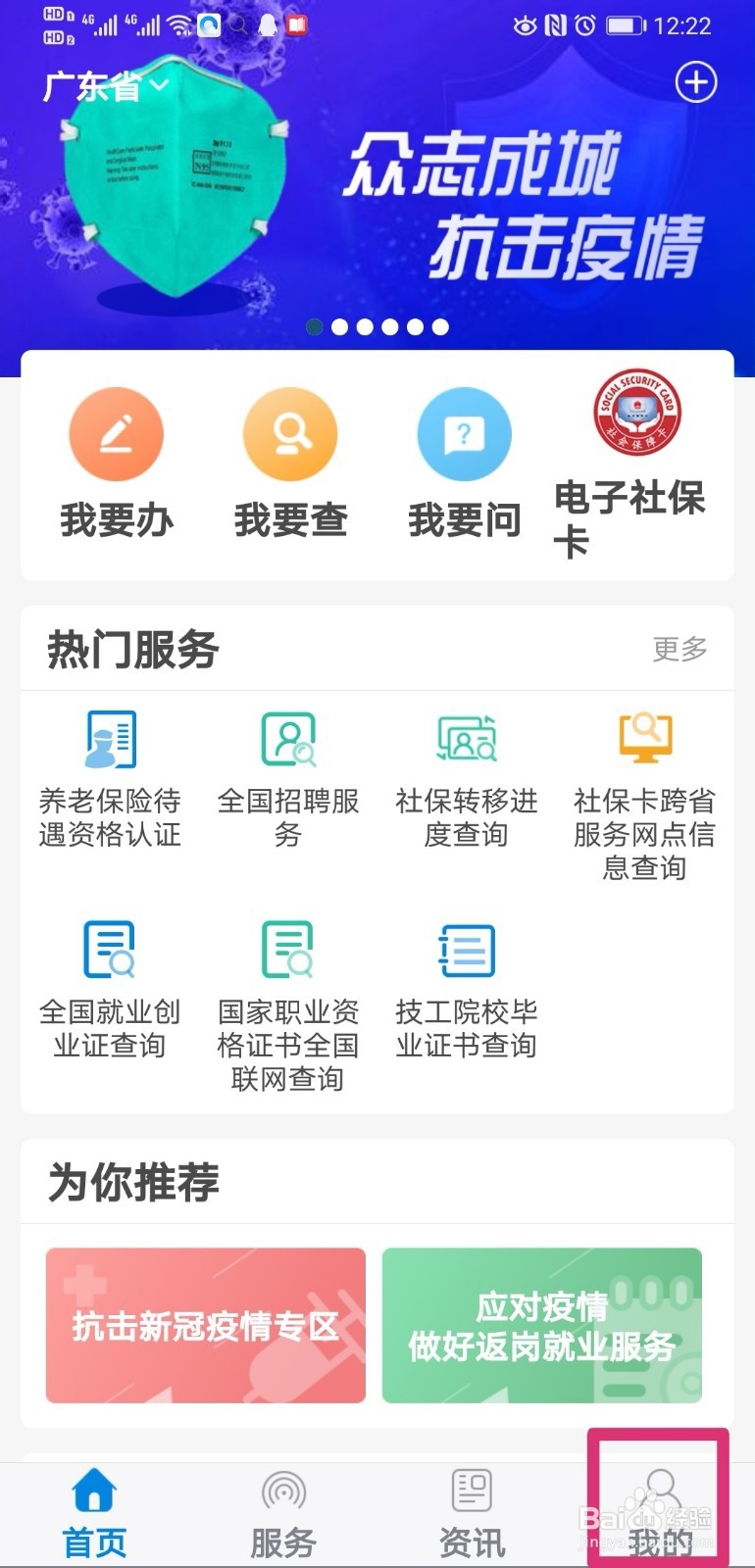Open 国家职业资格证书全国联网查询
Image resolution: width=755 pixels, height=1568 pixels.
(x=288, y=1006)
